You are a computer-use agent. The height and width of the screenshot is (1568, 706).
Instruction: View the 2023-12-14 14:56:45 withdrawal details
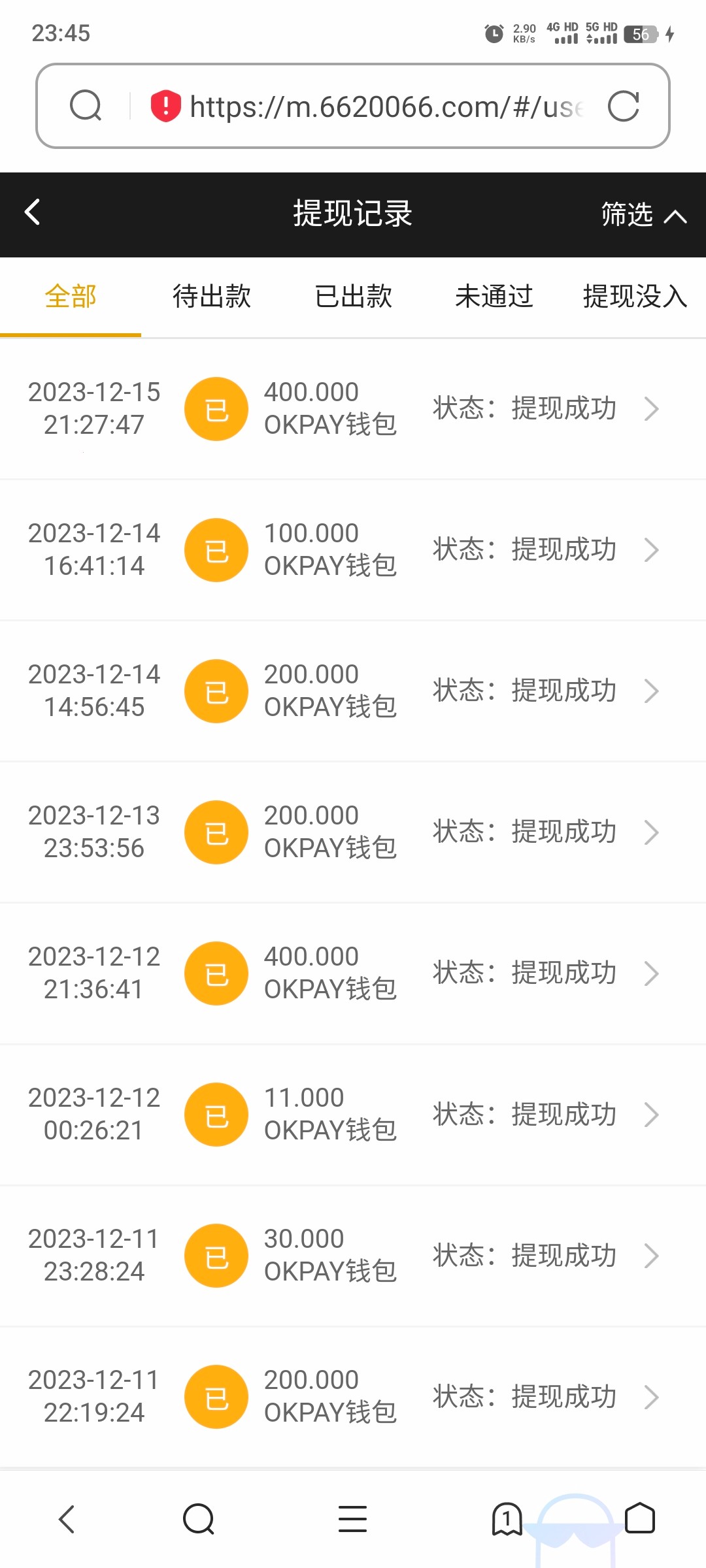click(353, 691)
